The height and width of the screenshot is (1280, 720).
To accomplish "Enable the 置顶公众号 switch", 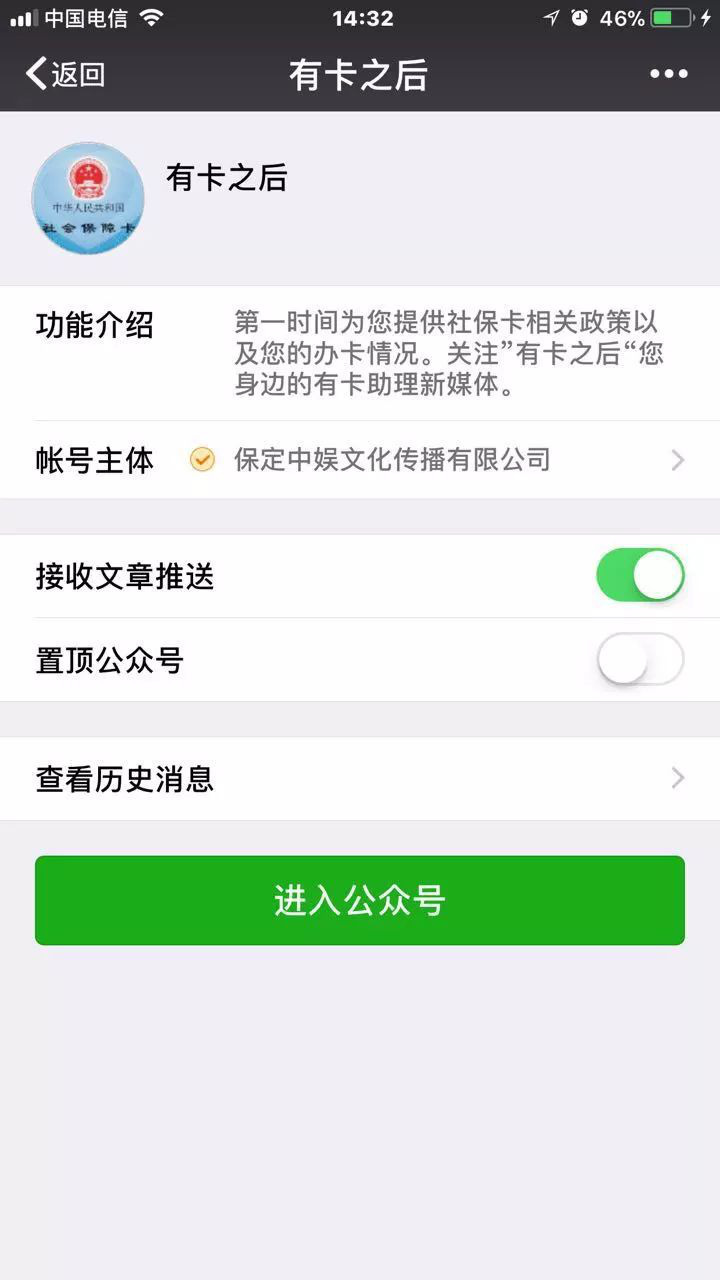I will coord(640,660).
